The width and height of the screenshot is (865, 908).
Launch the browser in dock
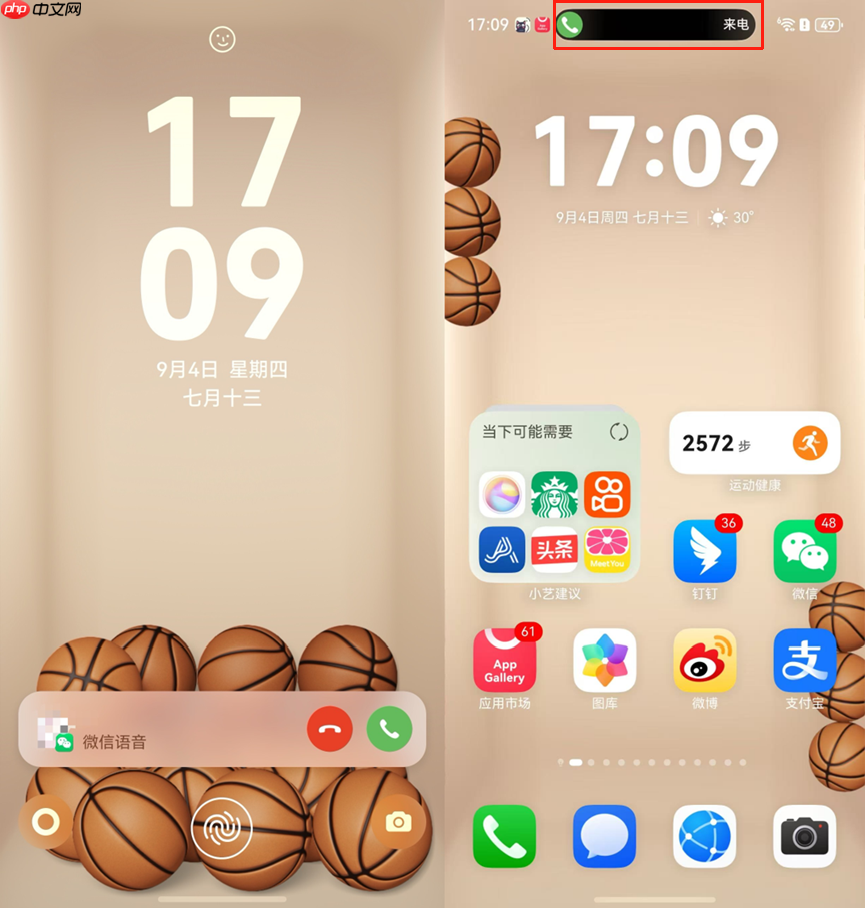(704, 836)
